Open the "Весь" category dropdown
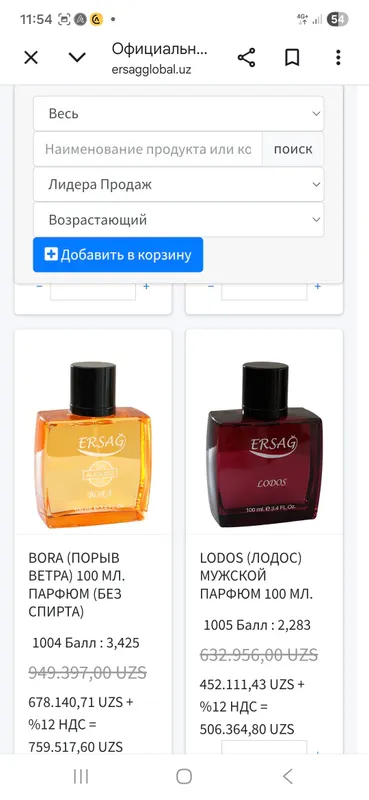 (179, 114)
